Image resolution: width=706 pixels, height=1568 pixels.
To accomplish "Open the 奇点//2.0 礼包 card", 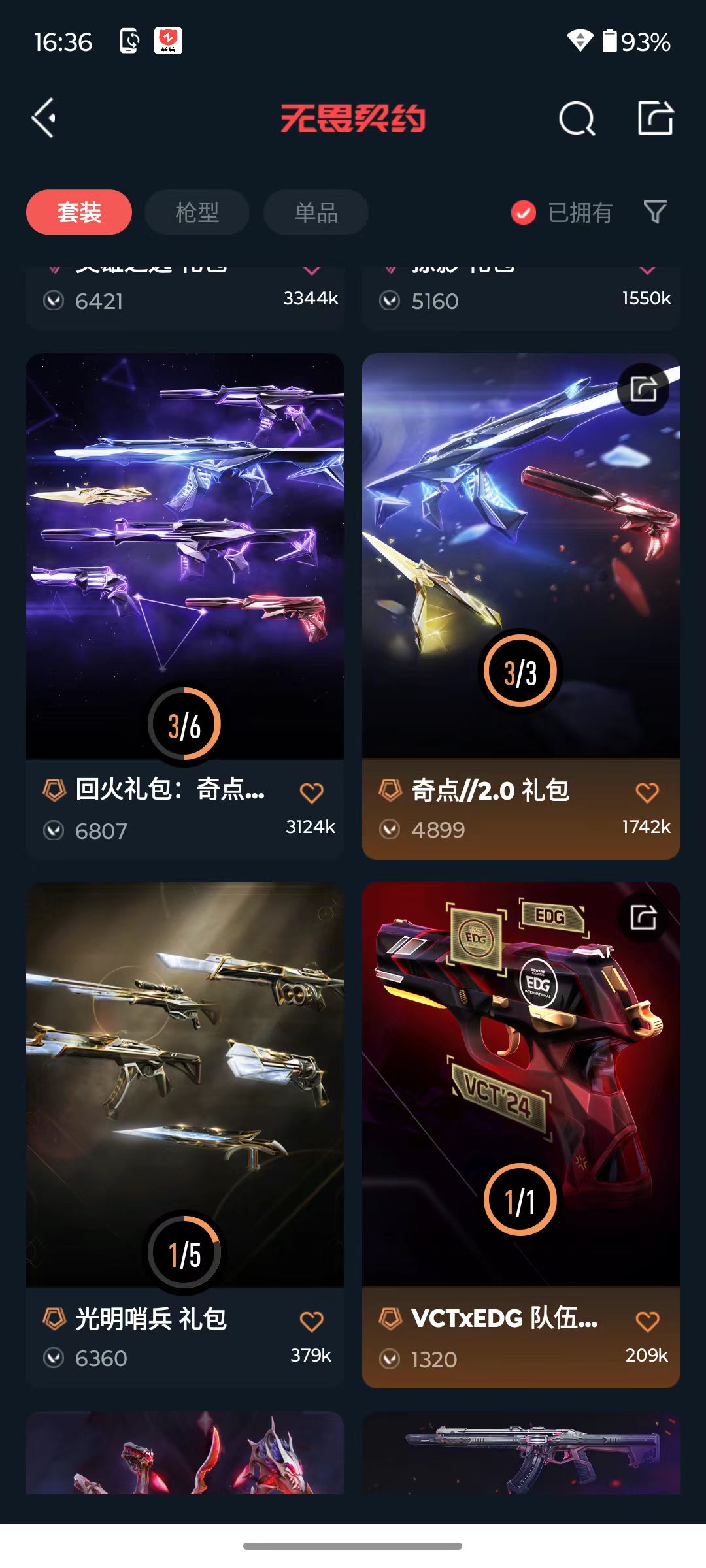I will [x=521, y=606].
